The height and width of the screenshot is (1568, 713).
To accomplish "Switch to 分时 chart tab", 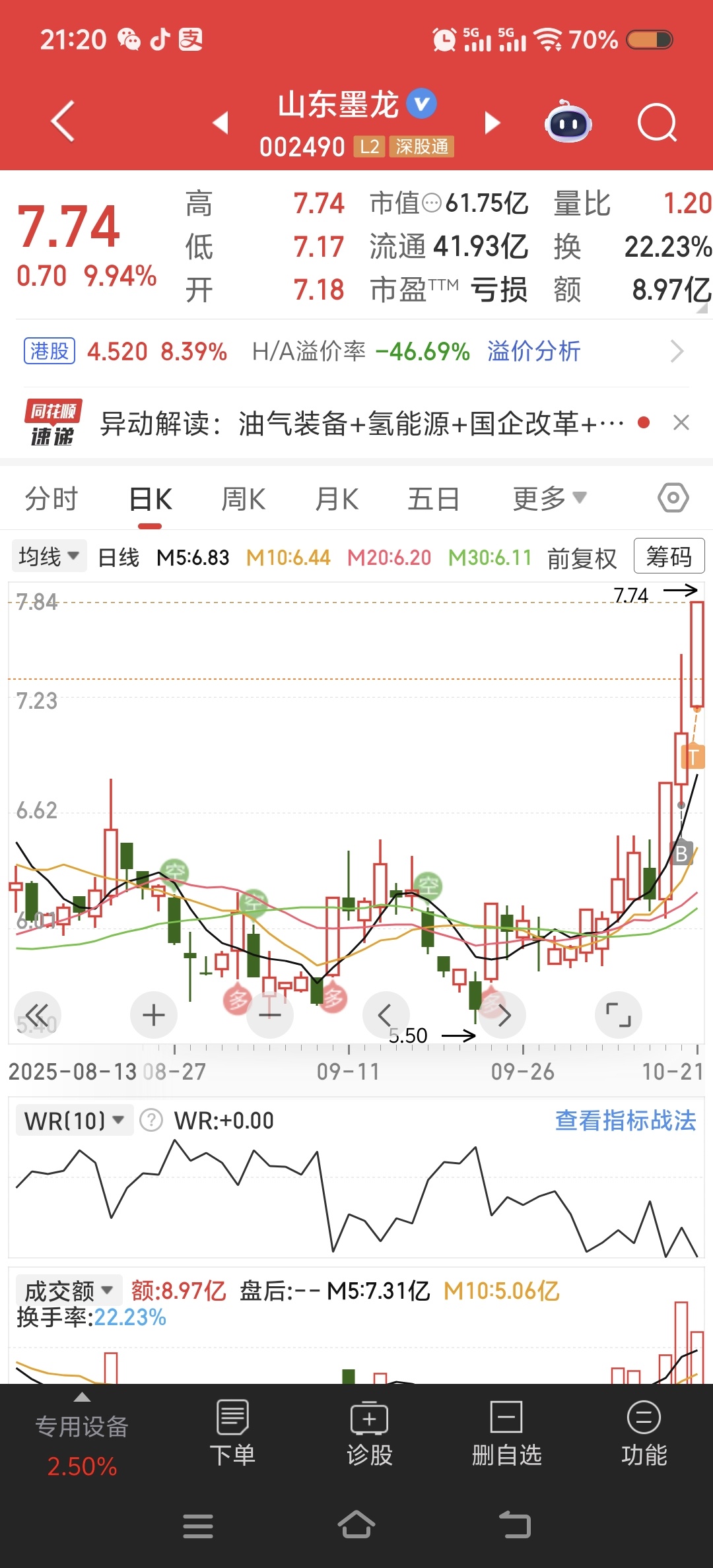I will tap(51, 499).
